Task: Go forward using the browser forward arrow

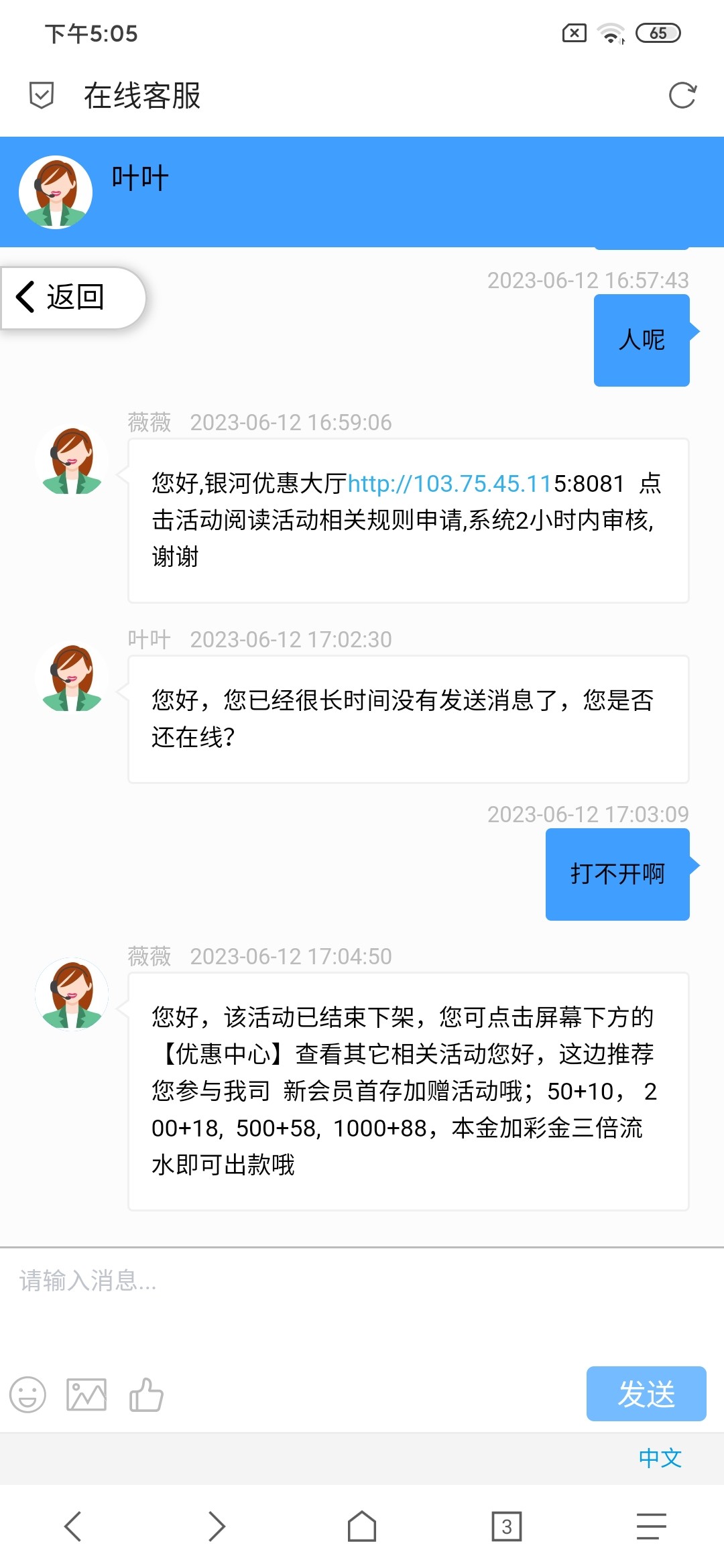Action: tap(217, 1526)
